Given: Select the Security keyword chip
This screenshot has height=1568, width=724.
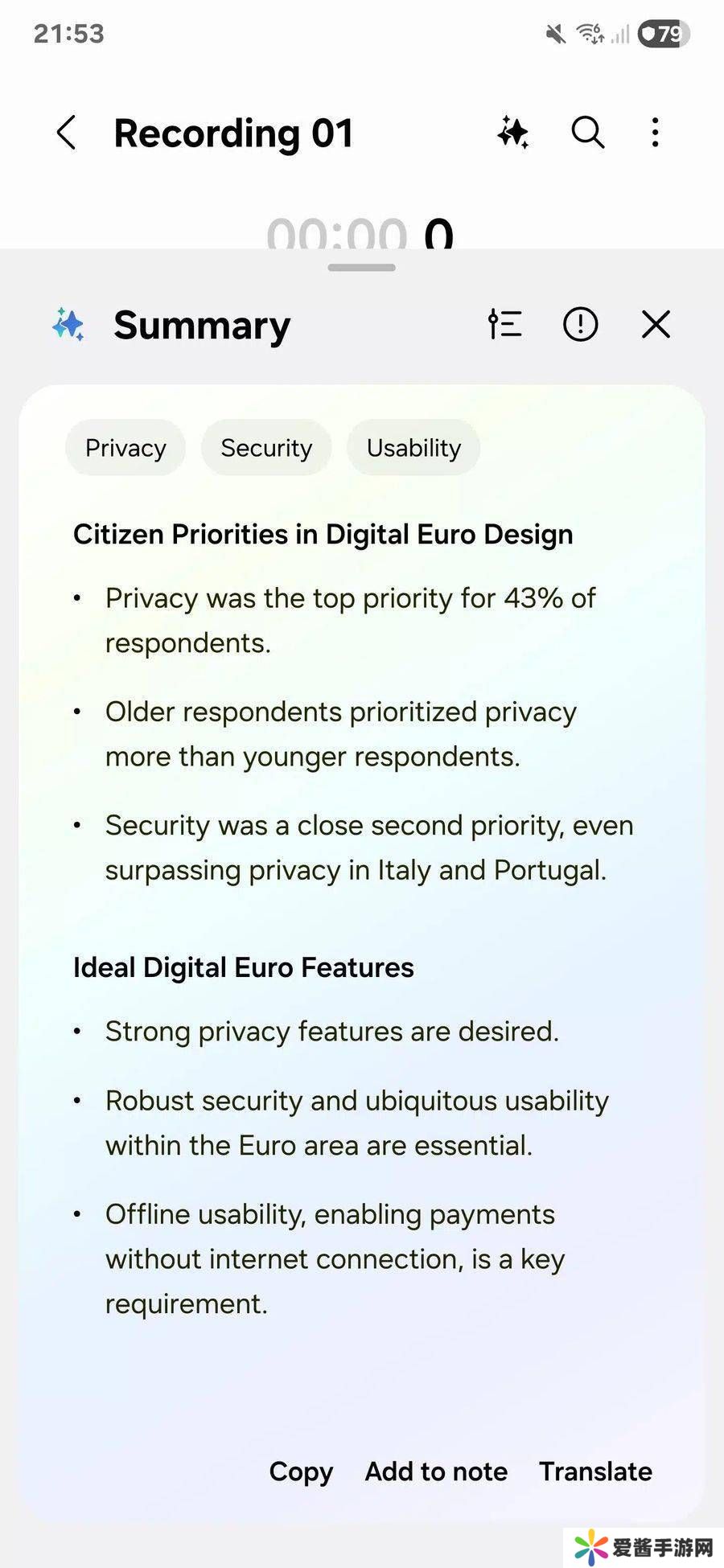Looking at the screenshot, I should pyautogui.click(x=266, y=448).
